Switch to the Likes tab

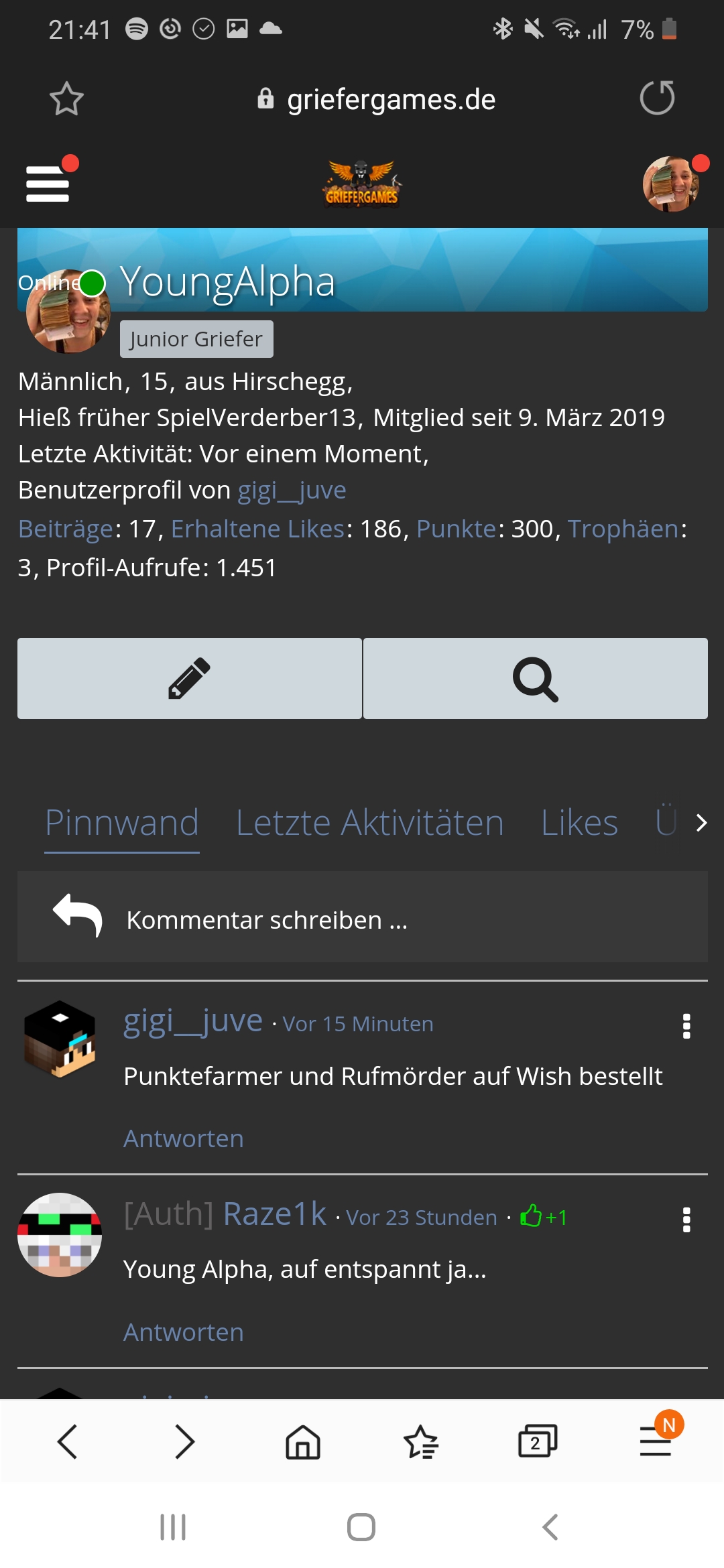point(579,823)
